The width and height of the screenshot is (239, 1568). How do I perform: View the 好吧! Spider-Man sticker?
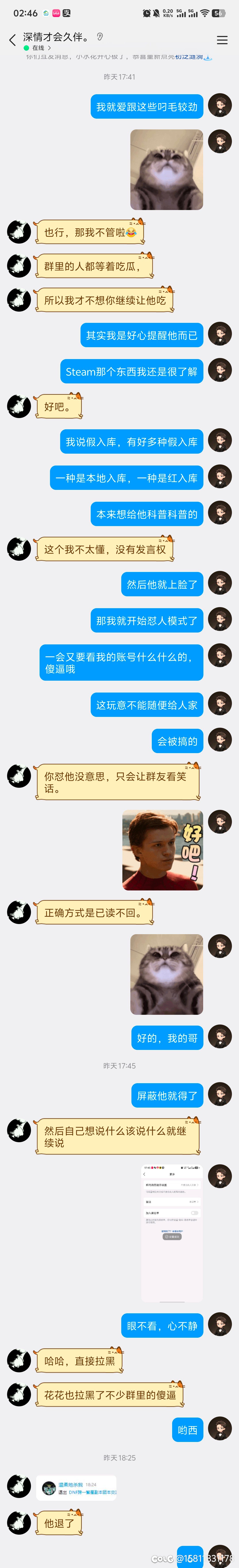pos(162,850)
